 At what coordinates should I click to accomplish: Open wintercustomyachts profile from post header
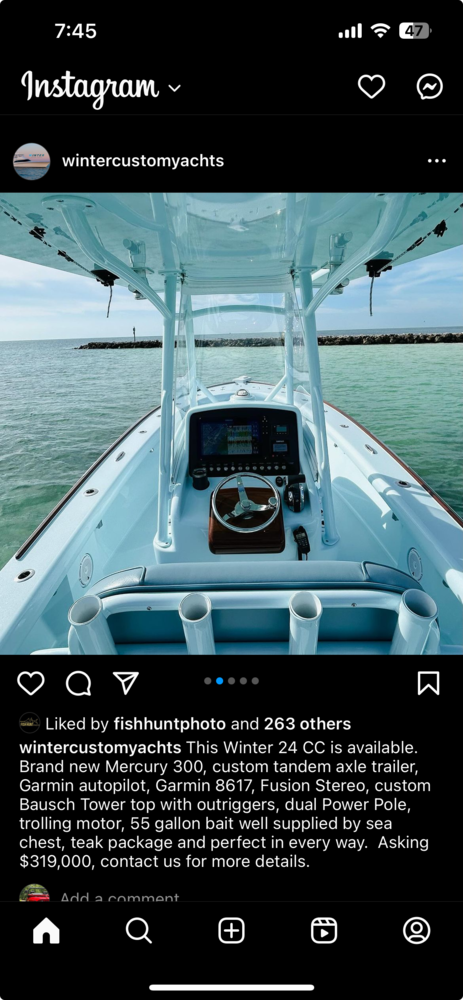pos(143,161)
